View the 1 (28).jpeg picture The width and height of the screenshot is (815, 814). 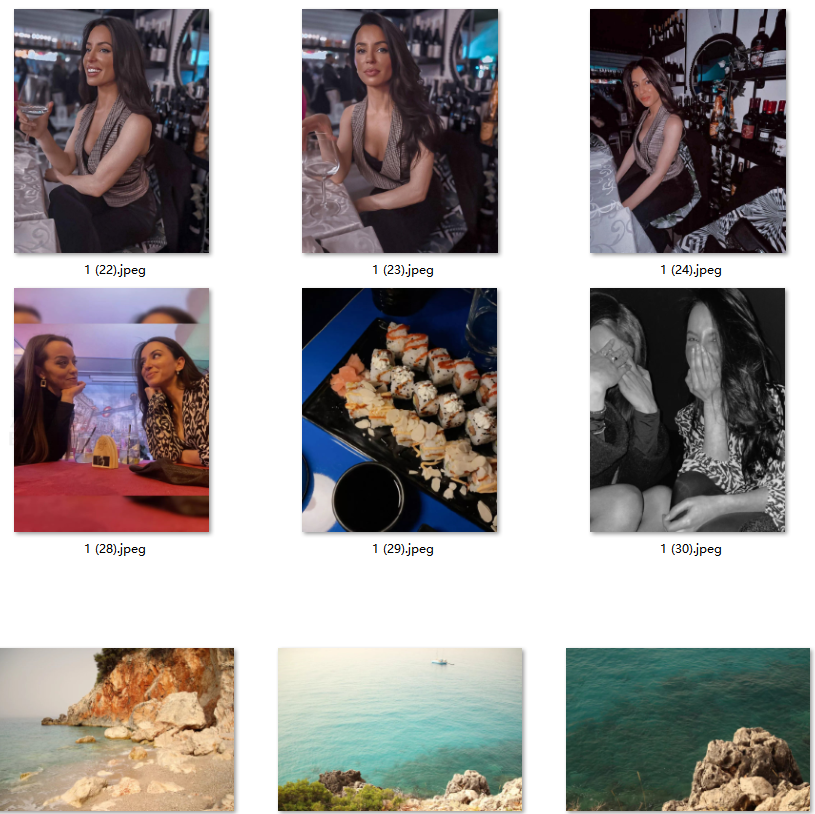pos(111,410)
